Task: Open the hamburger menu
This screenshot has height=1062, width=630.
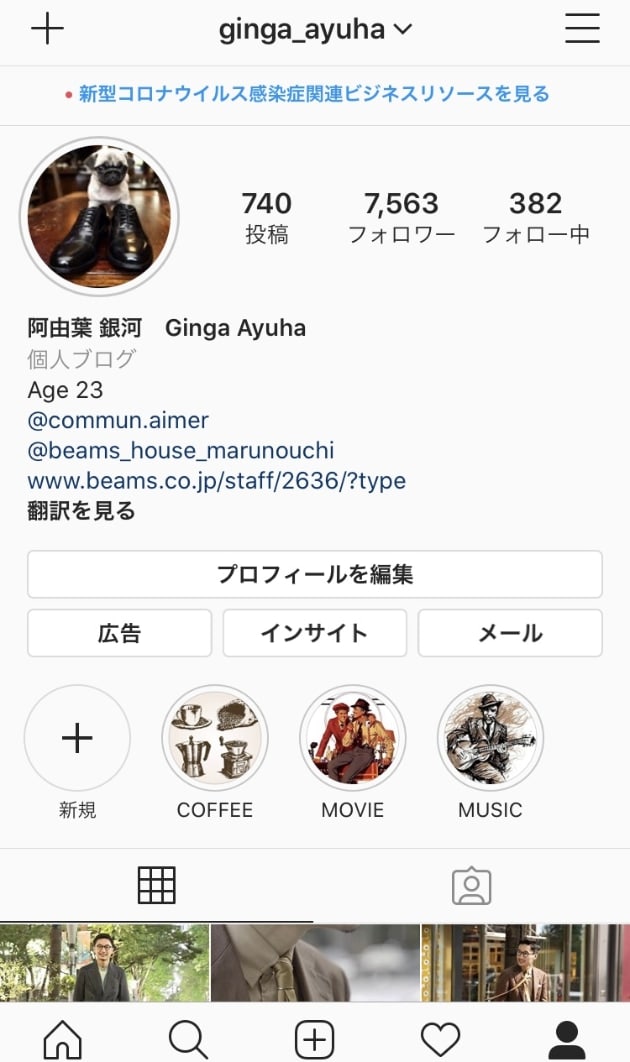Action: [x=582, y=29]
